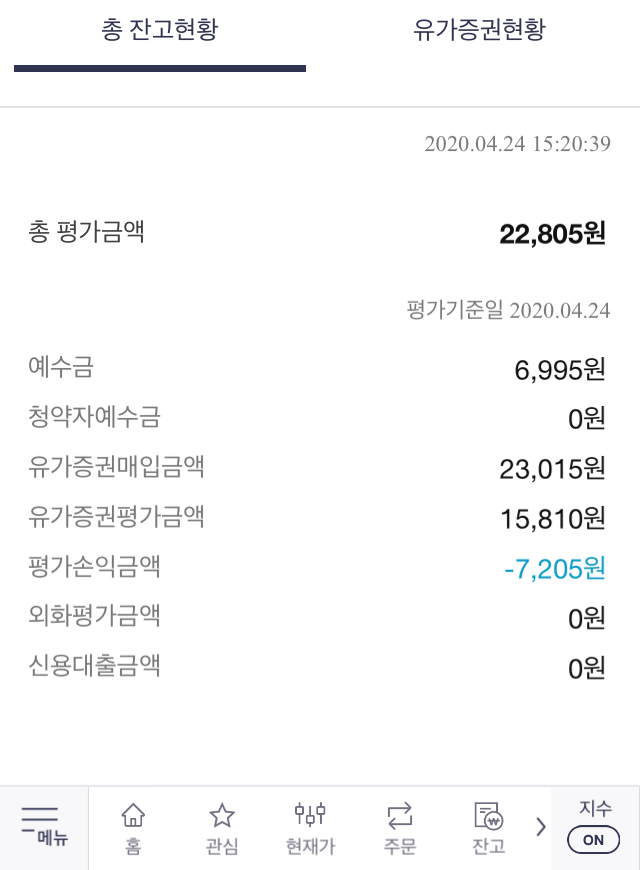Select the 총 잔고현황 tab
The height and width of the screenshot is (870, 640).
(160, 30)
